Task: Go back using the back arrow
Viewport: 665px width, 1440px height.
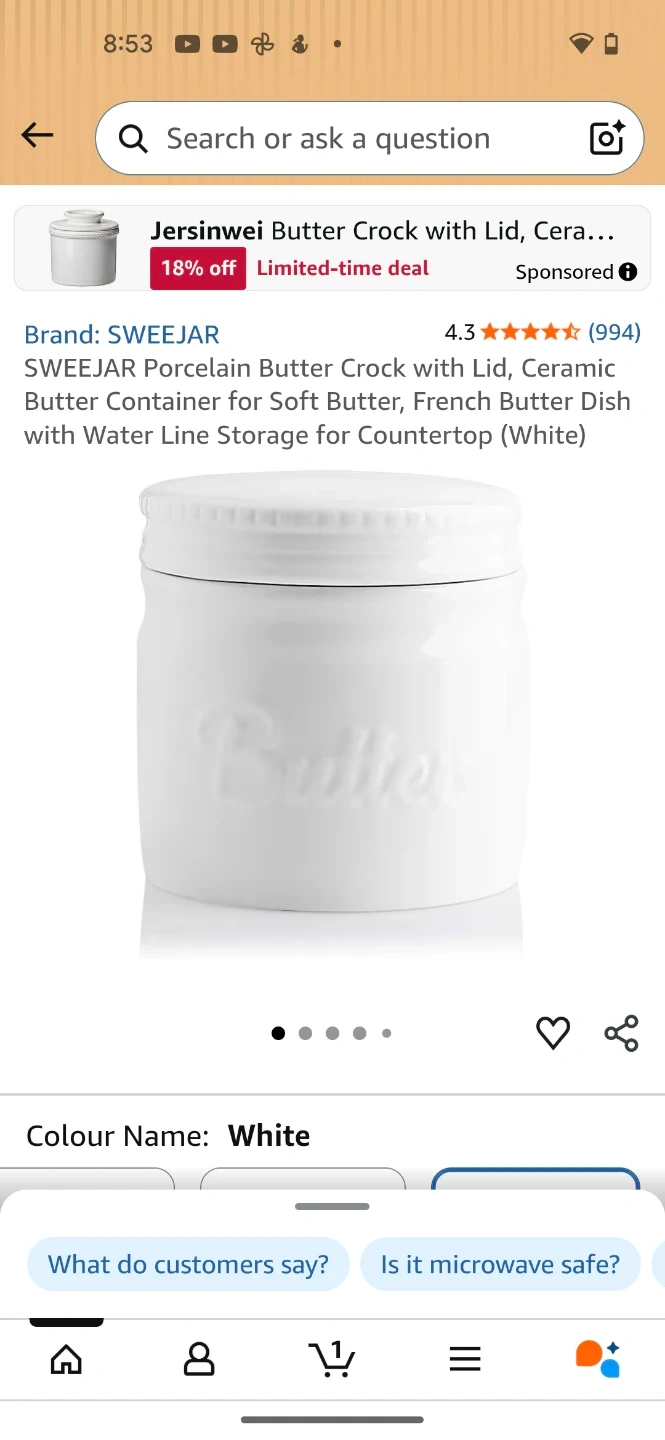Action: [37, 136]
